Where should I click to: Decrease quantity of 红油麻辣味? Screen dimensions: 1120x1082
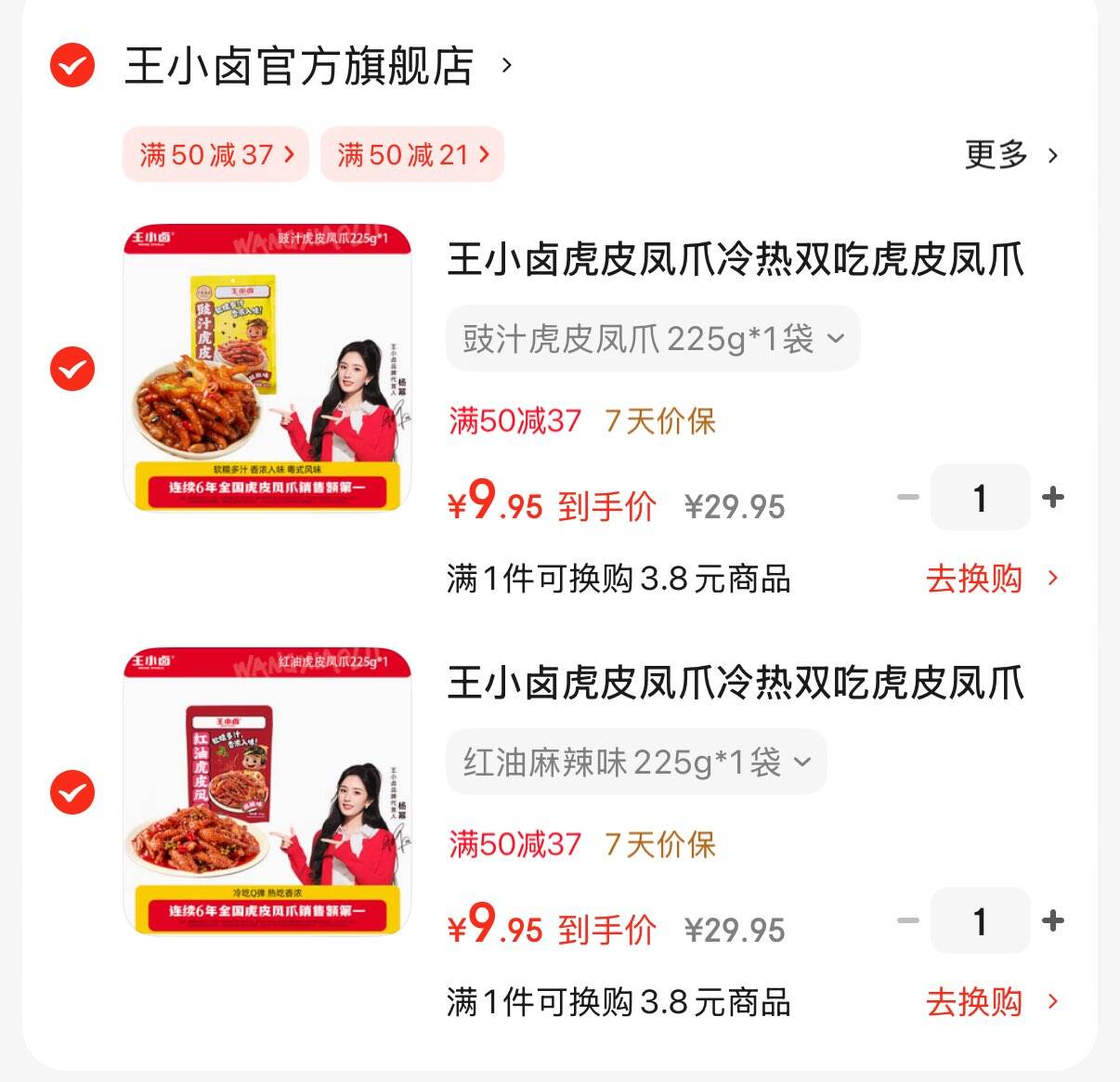click(907, 921)
